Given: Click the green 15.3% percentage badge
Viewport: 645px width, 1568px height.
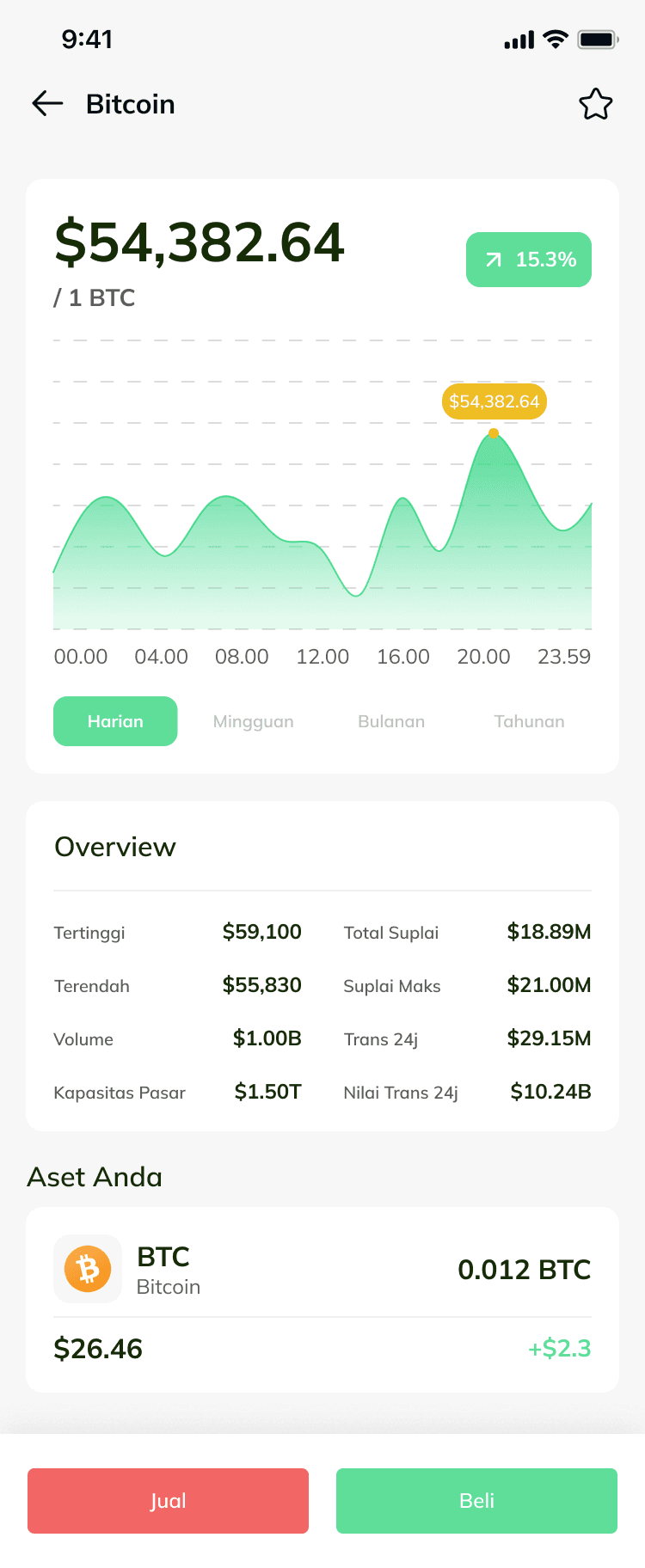Looking at the screenshot, I should (x=528, y=259).
